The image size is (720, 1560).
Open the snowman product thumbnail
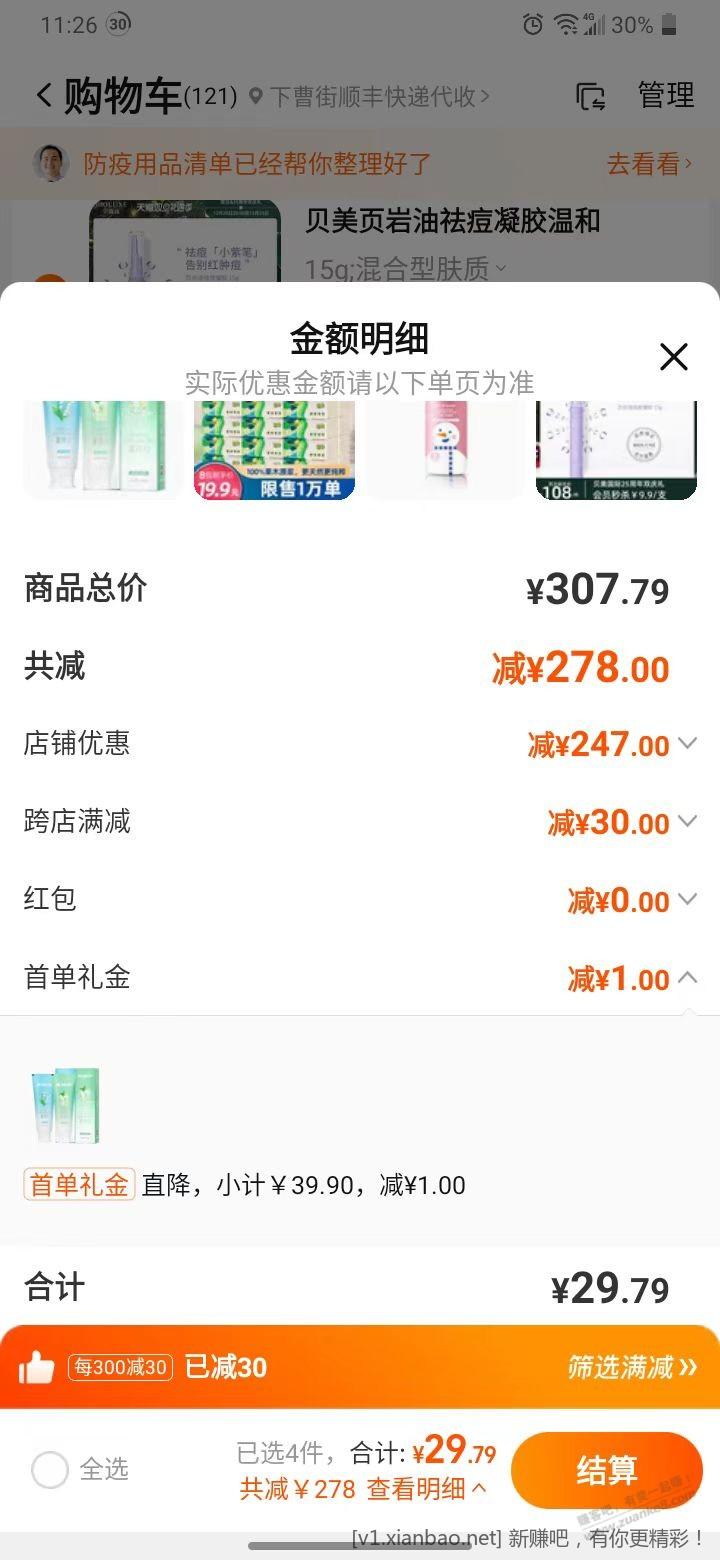[x=445, y=450]
